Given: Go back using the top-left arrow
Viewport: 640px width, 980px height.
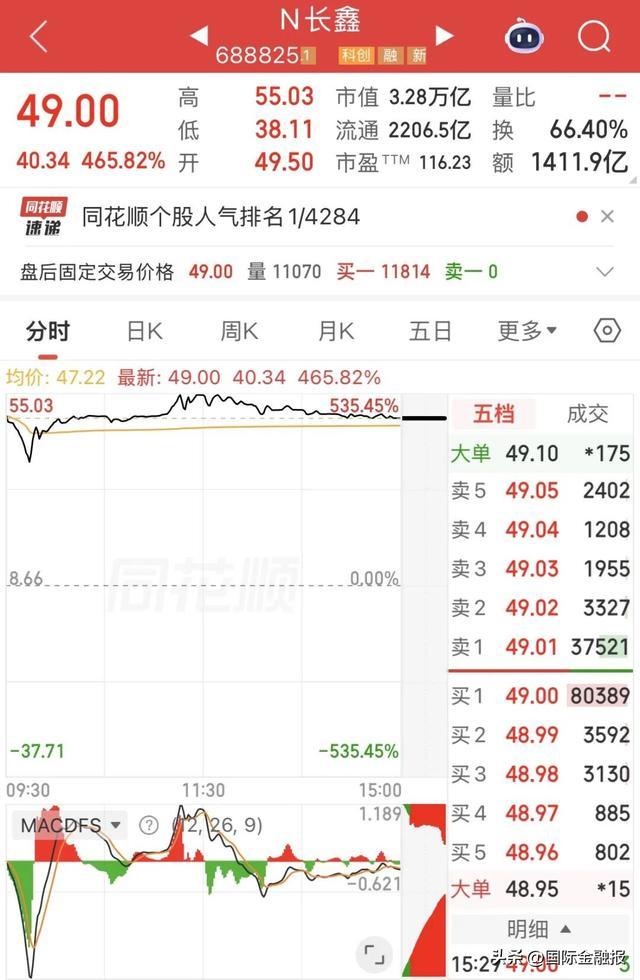Looking at the screenshot, I should (39, 36).
